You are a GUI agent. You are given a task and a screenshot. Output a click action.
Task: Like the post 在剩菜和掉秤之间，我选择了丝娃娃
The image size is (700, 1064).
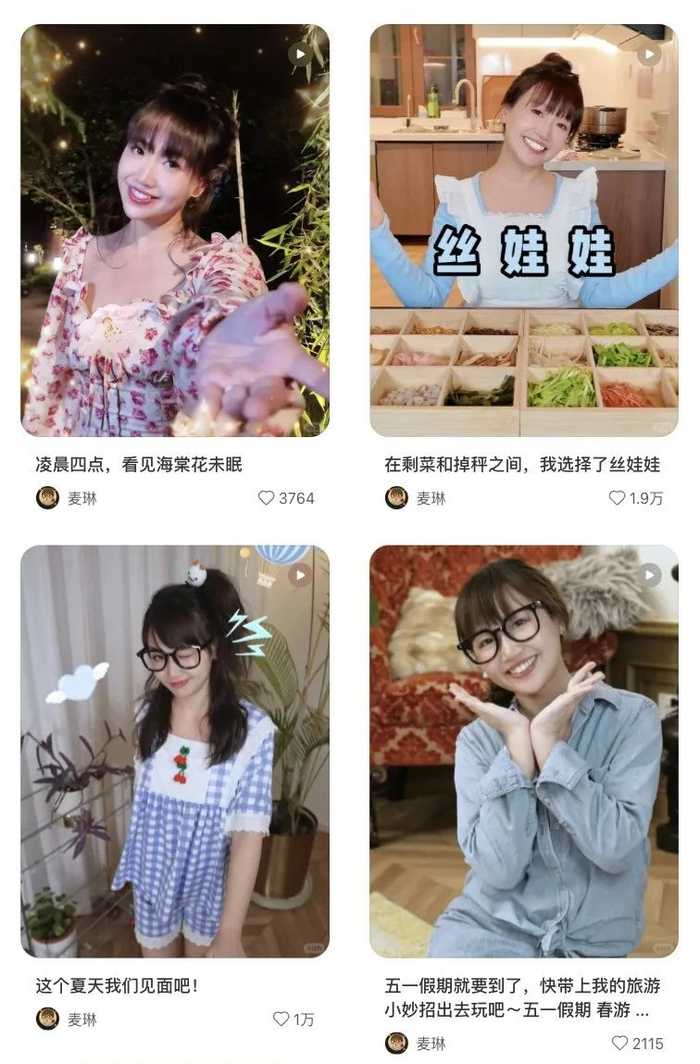point(616,498)
